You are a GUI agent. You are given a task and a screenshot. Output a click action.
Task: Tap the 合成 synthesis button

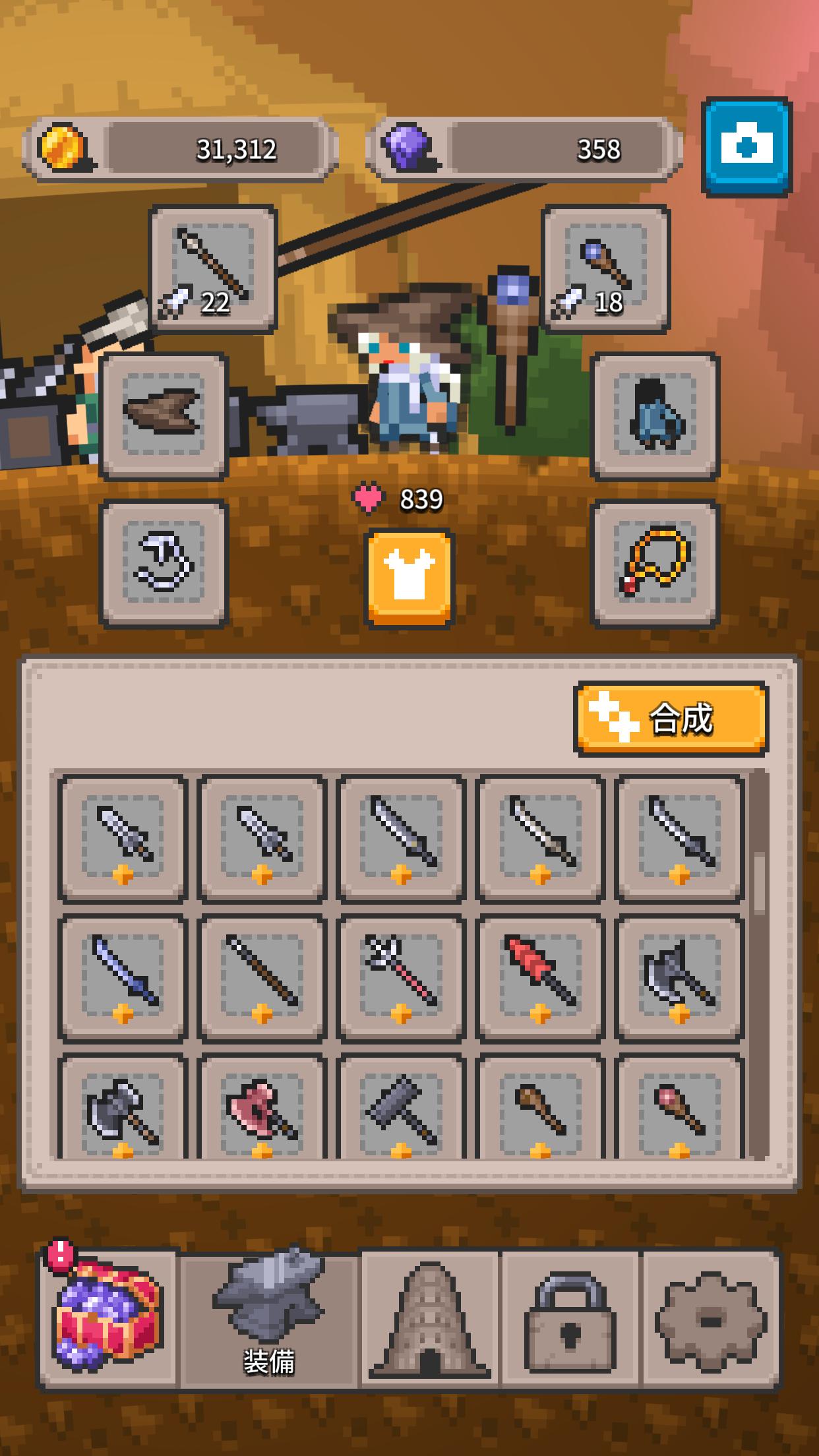pos(671,718)
